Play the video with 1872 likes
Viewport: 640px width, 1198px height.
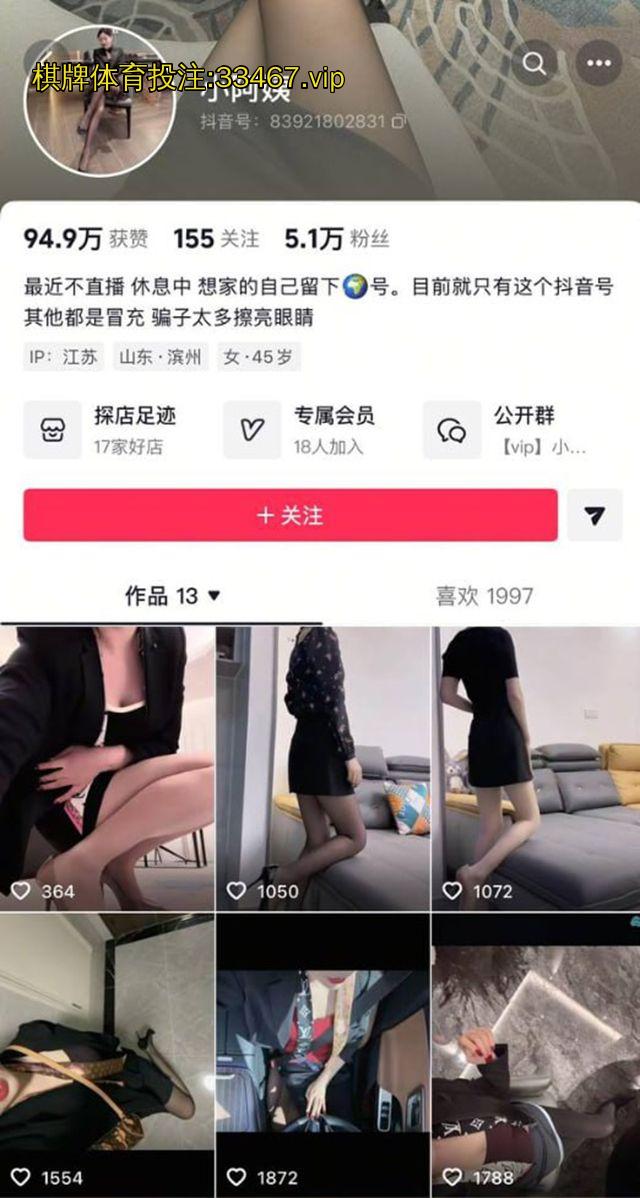323,1055
